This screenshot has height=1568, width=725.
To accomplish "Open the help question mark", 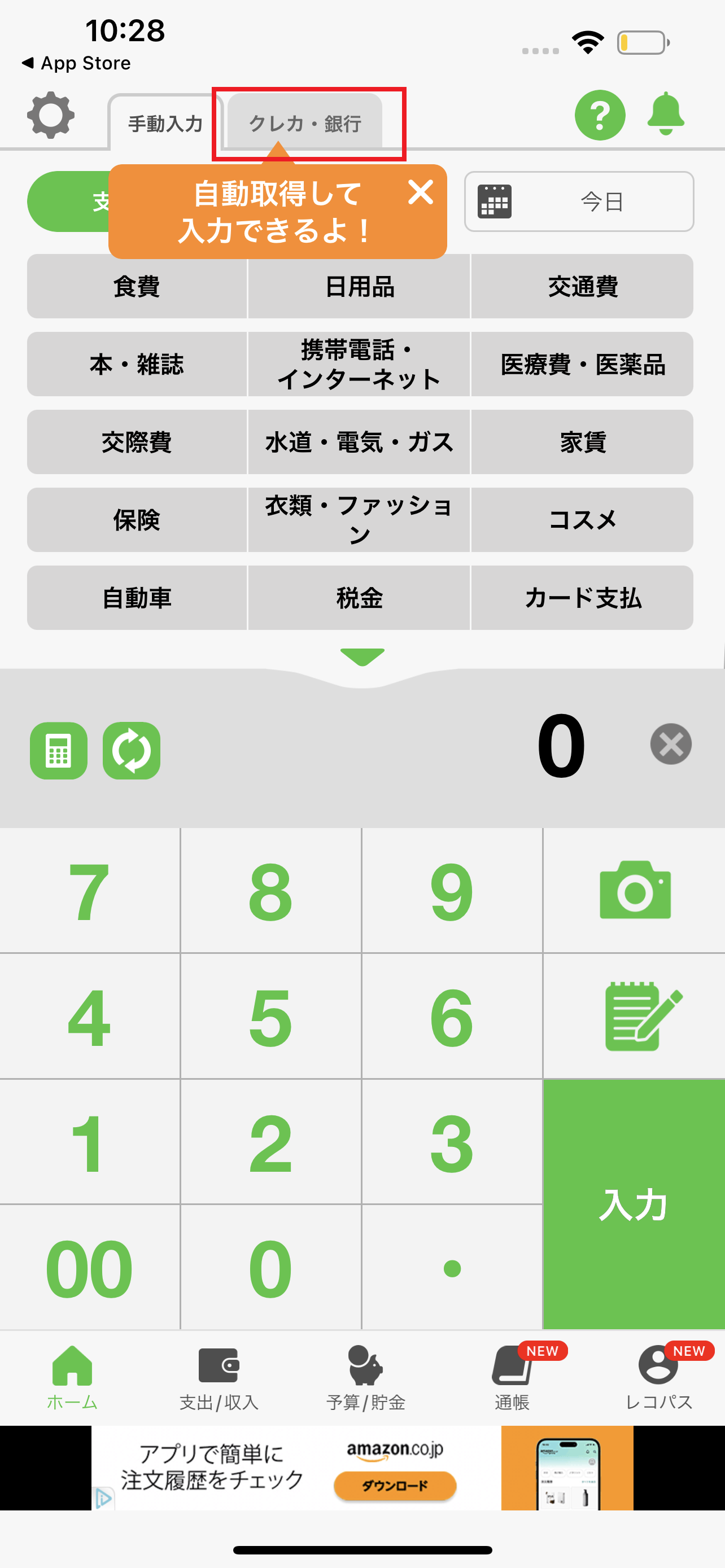I will coord(600,115).
